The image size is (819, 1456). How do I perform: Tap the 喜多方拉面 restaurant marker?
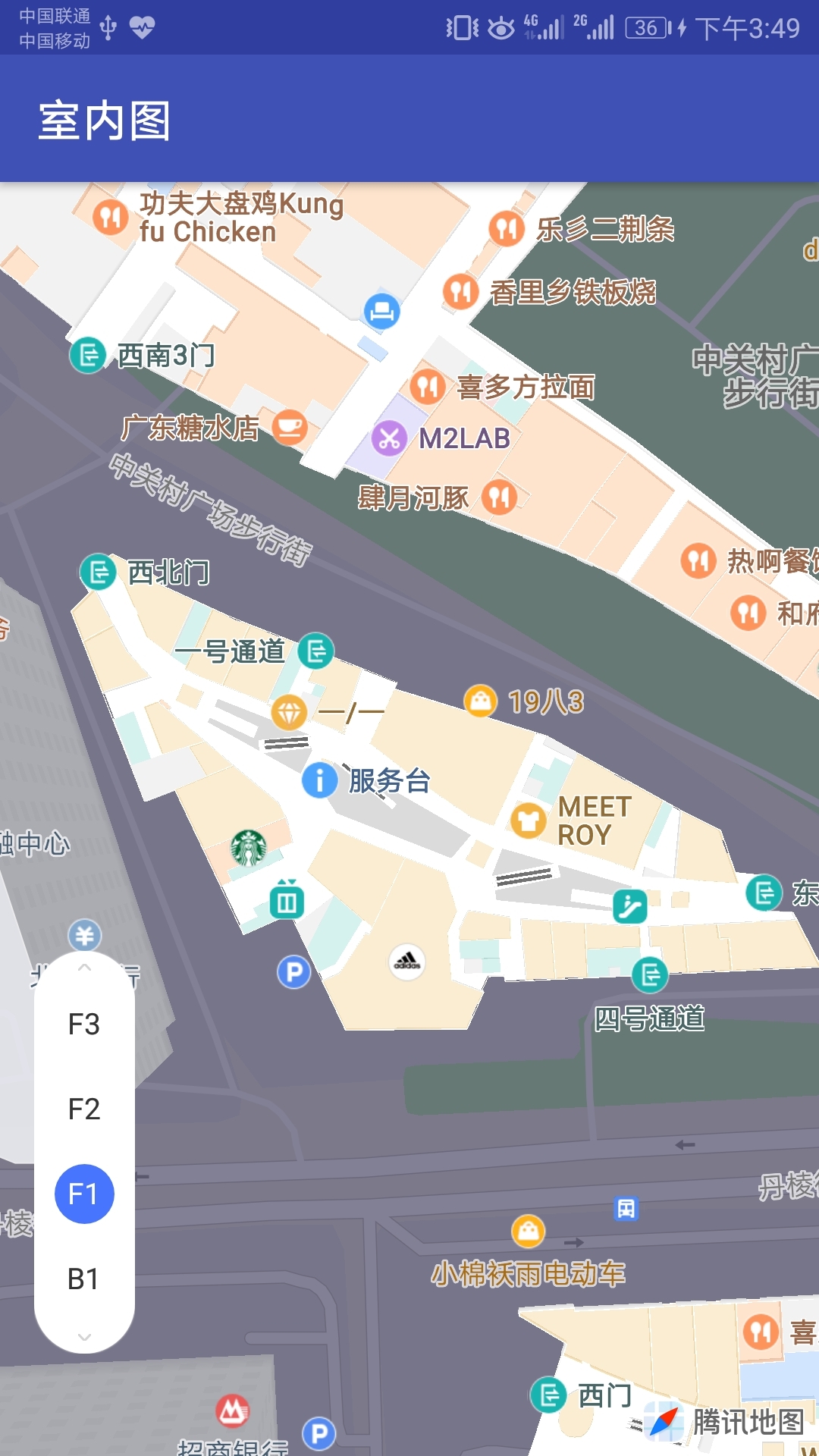[x=428, y=387]
